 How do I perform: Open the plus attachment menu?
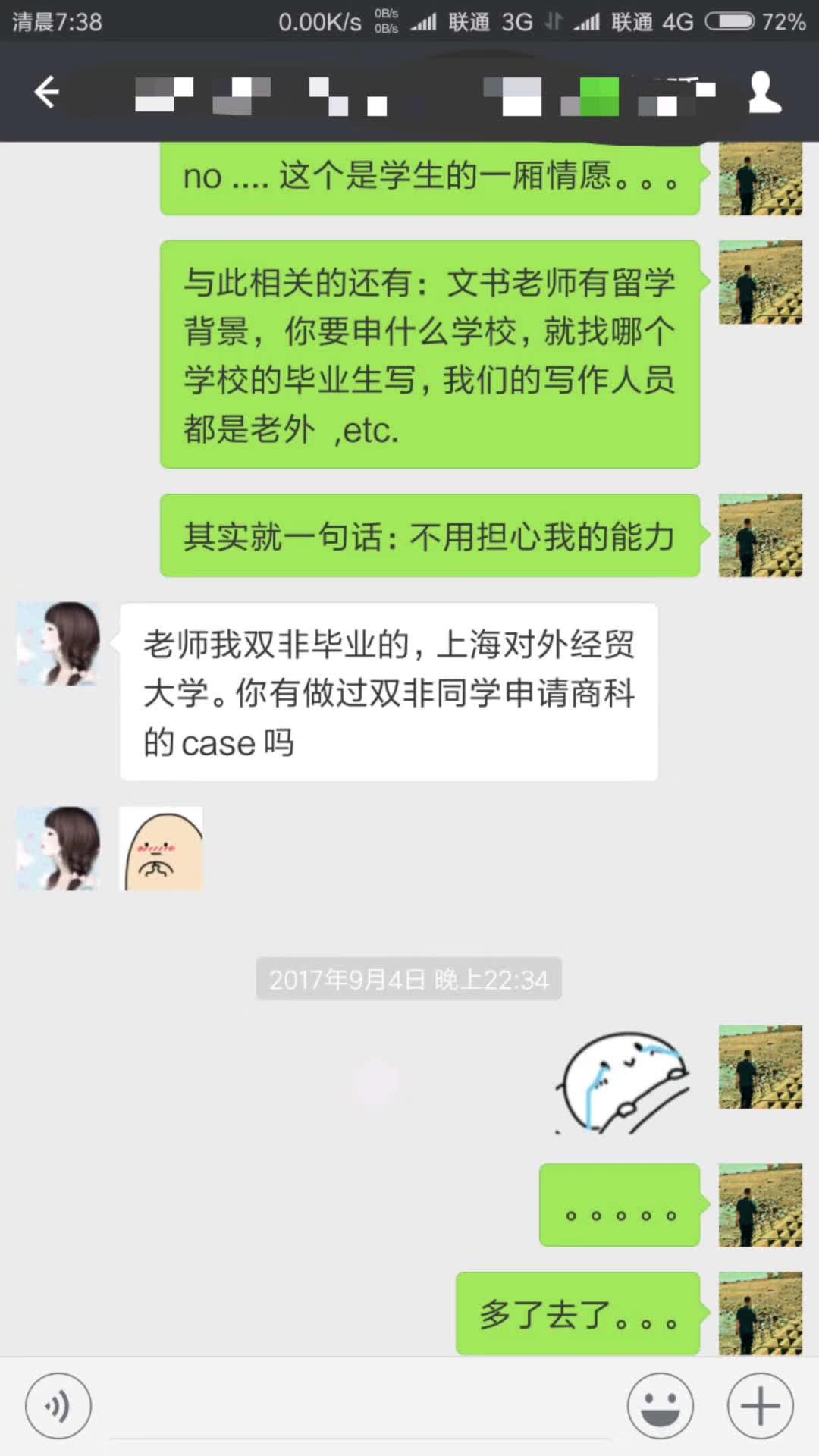point(760,1405)
